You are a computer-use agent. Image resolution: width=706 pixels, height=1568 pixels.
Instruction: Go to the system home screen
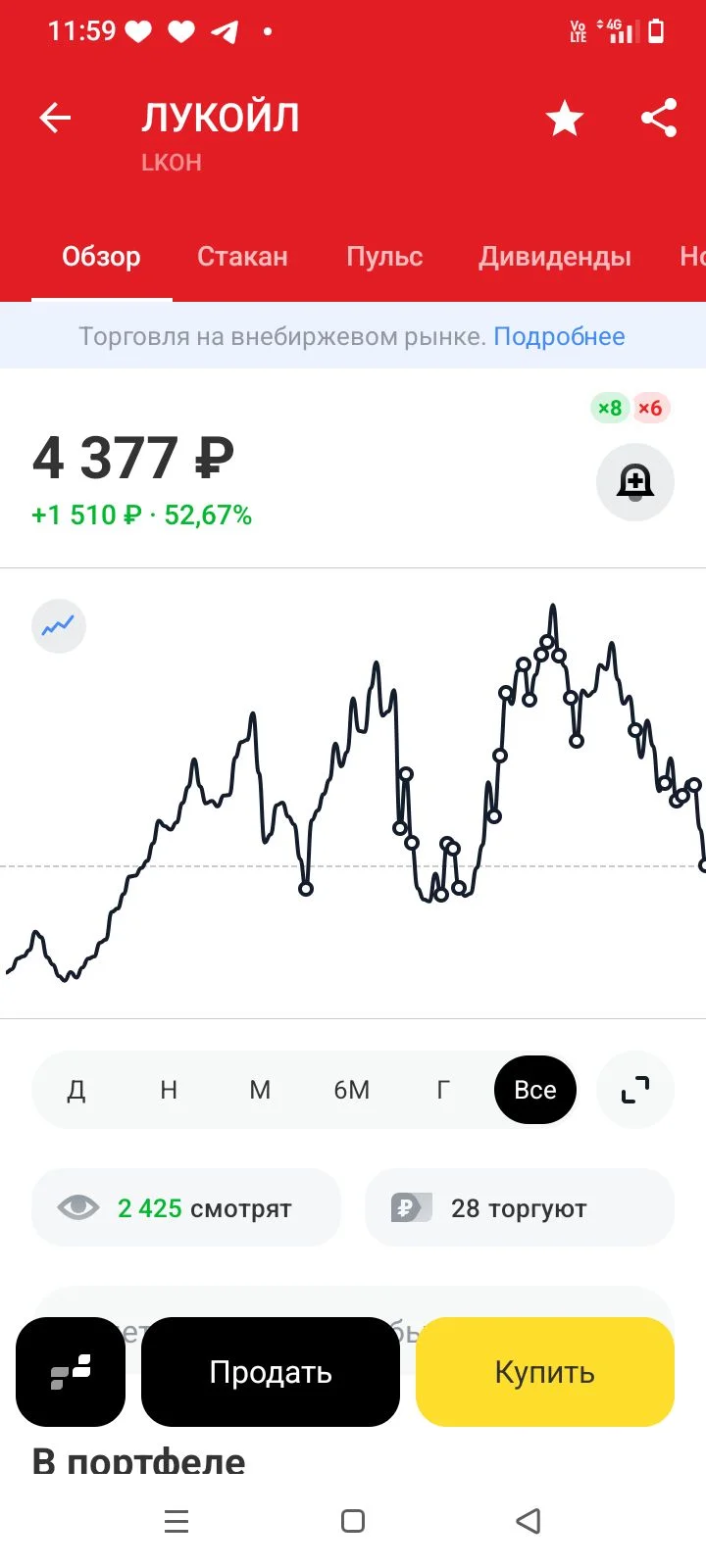click(353, 1521)
